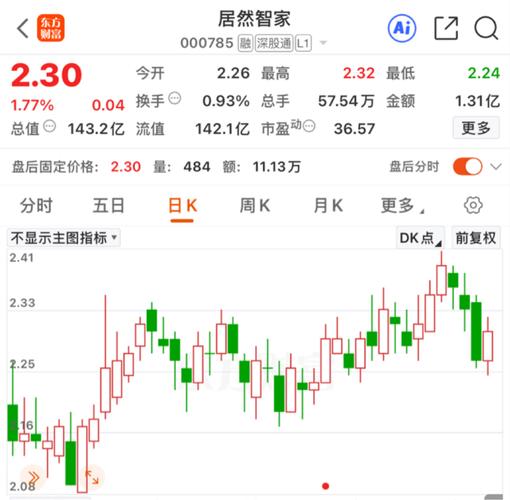Toggle the 盘后分时 switch off
The image size is (510, 500).
tap(467, 166)
